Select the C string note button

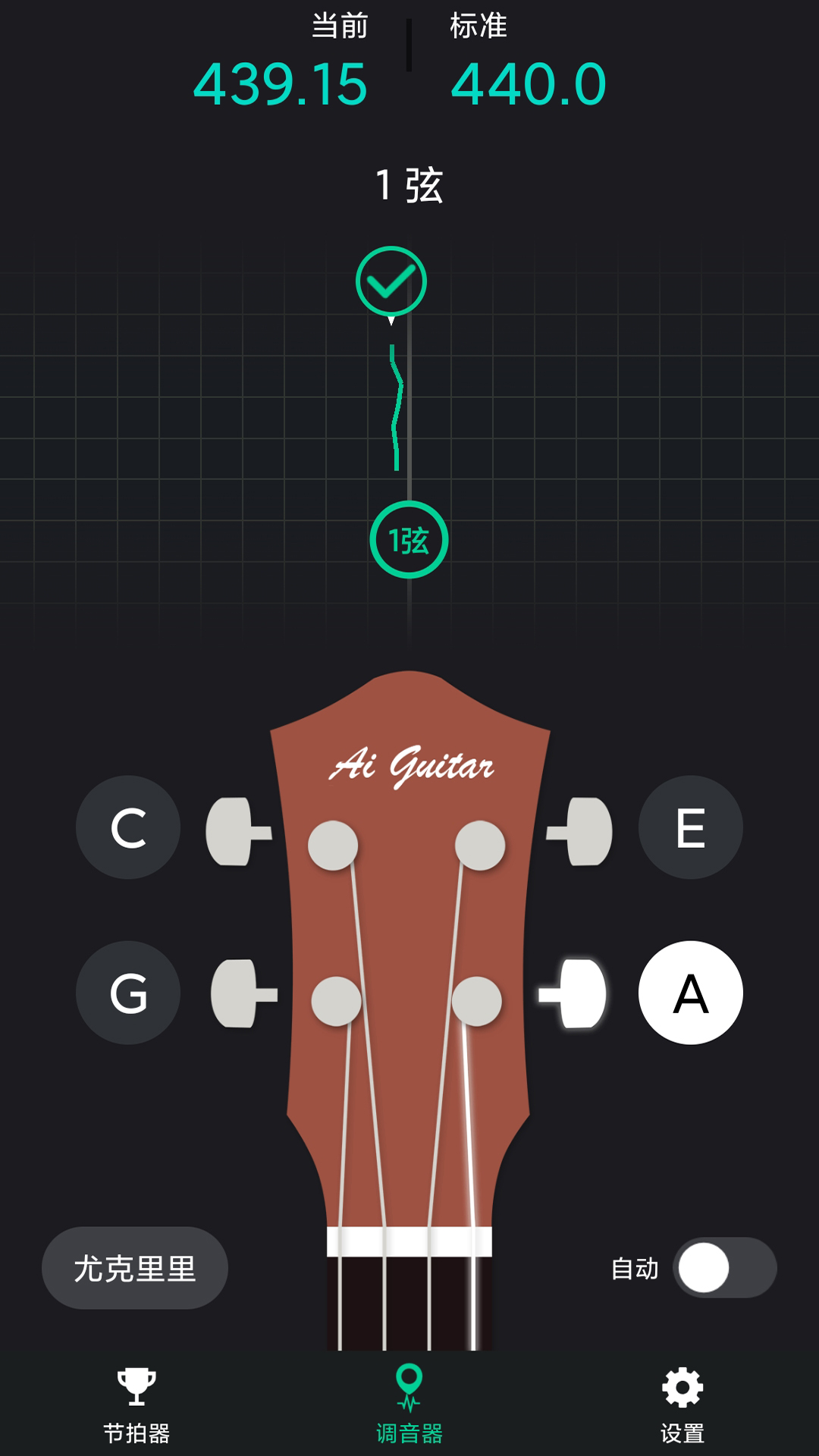tap(128, 827)
